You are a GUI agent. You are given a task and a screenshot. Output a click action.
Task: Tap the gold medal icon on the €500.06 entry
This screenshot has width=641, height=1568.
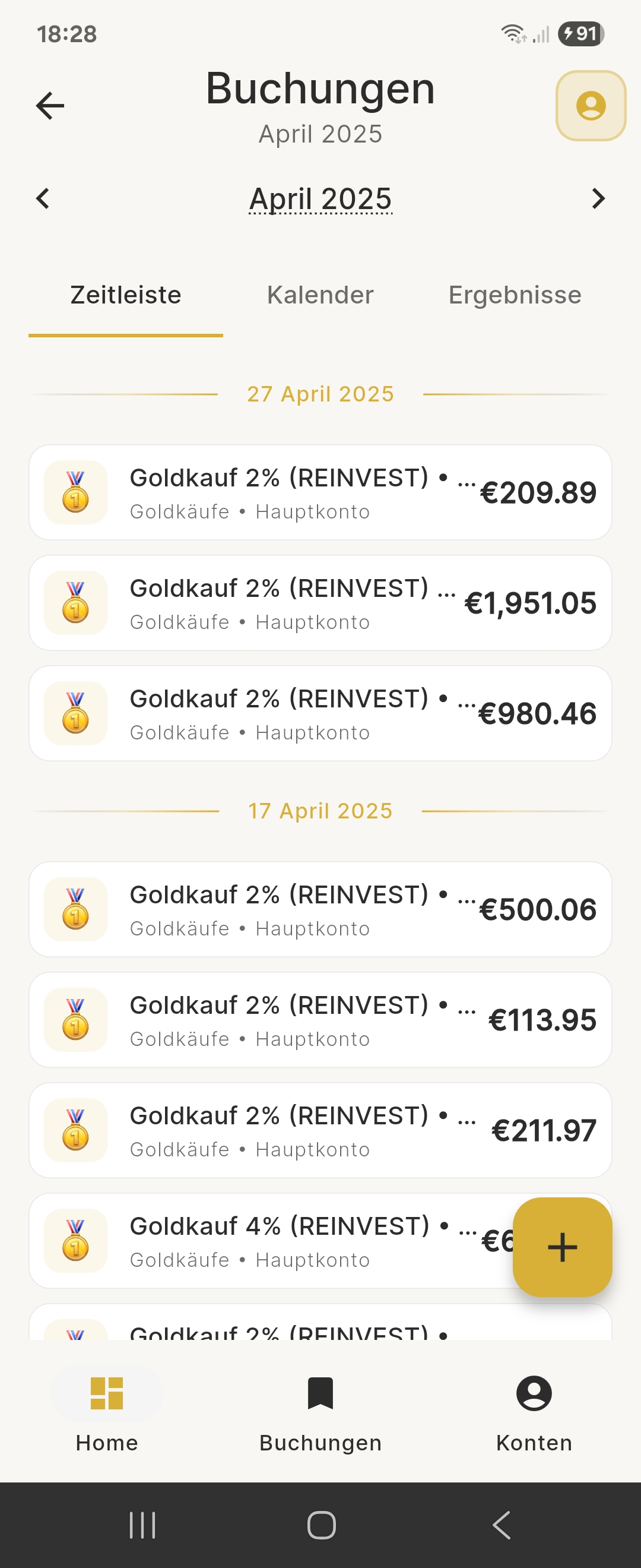(x=74, y=909)
